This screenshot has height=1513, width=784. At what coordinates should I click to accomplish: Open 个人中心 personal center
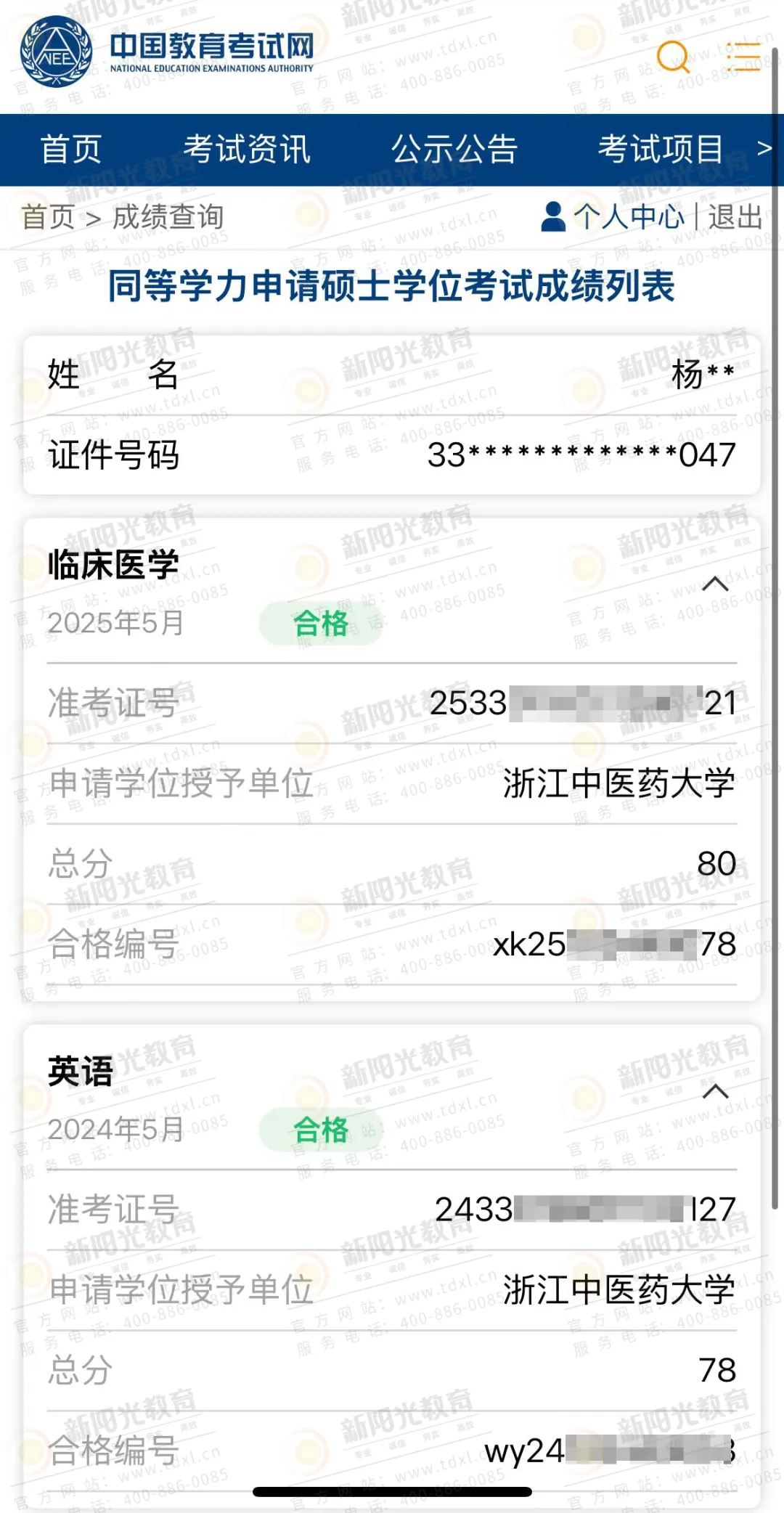tap(613, 217)
